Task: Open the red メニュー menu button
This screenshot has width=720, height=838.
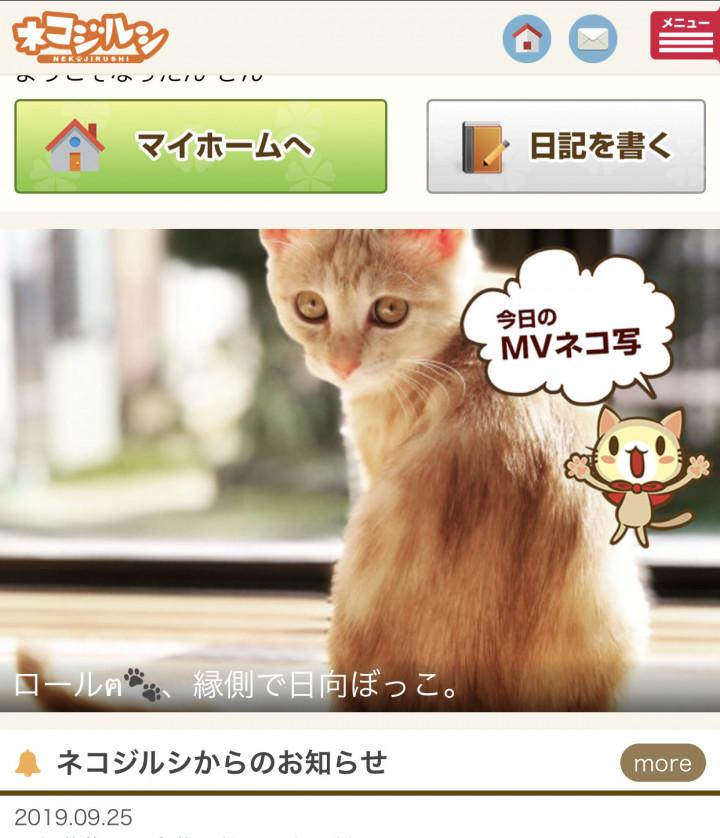Action: pos(685,37)
